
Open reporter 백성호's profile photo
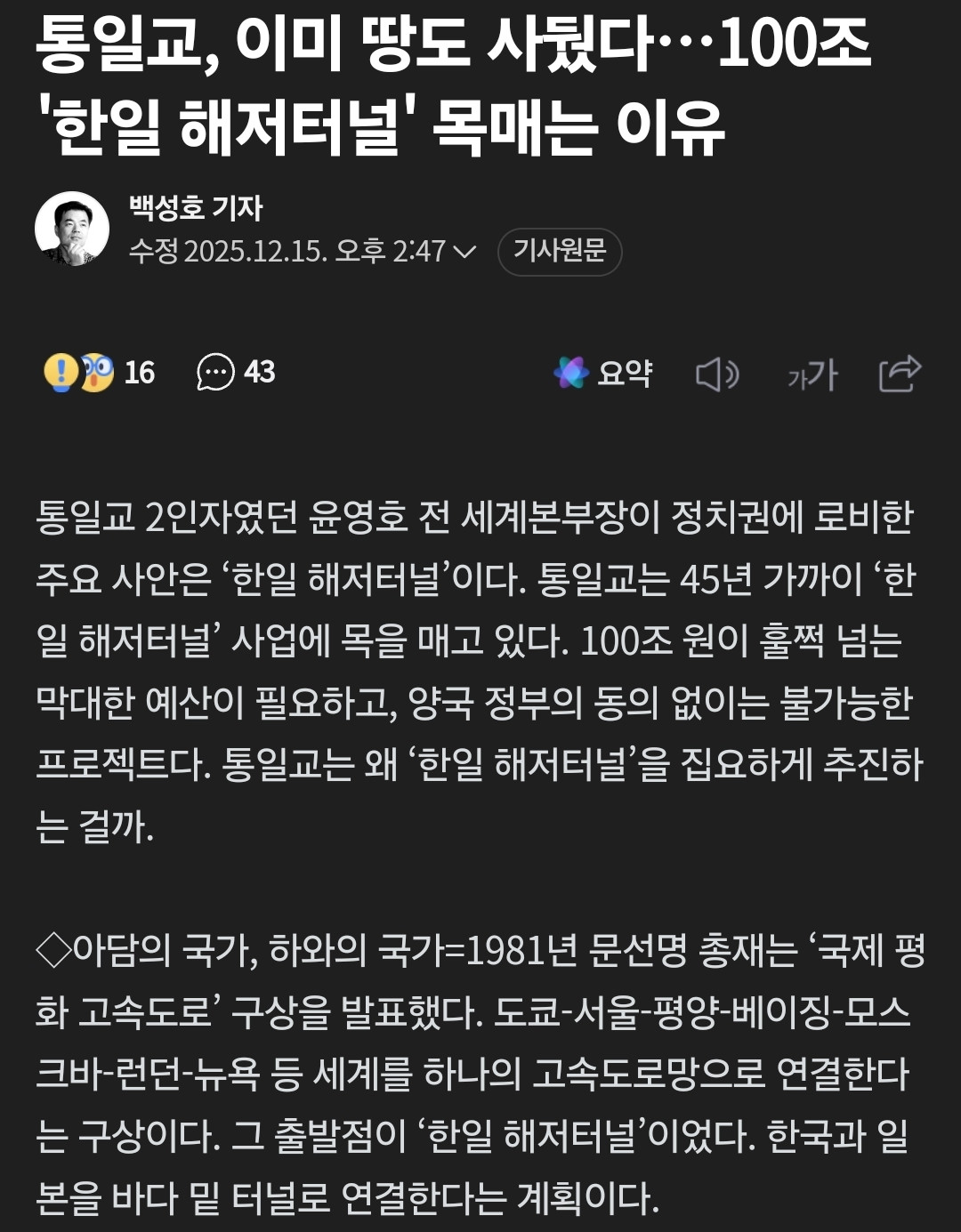point(72,229)
